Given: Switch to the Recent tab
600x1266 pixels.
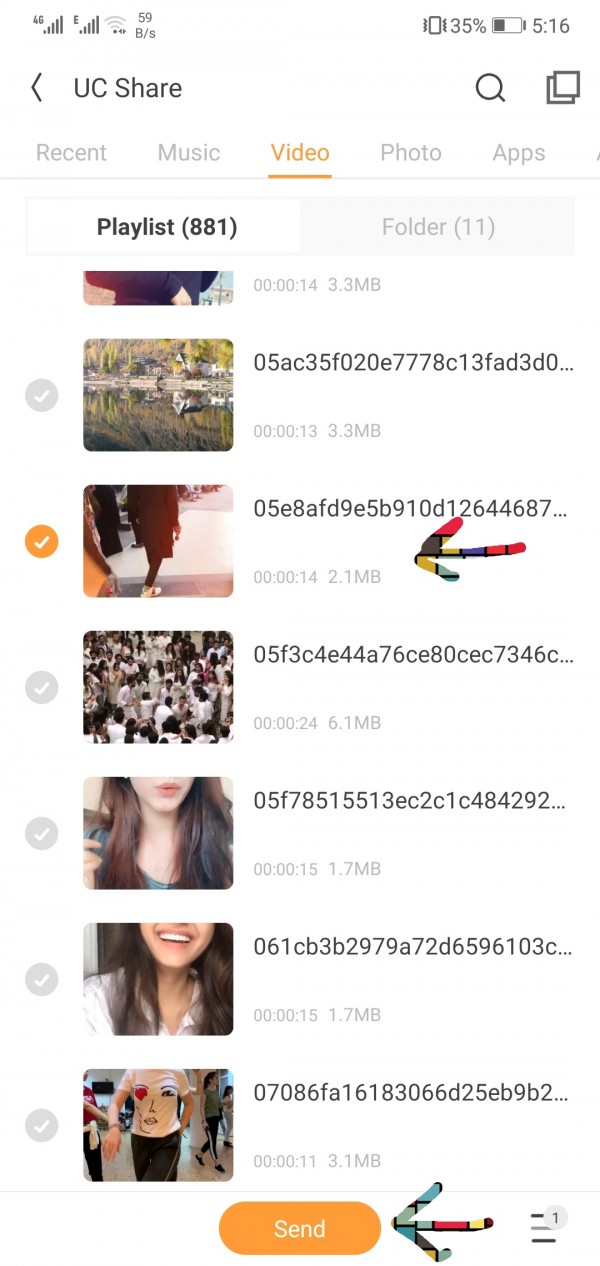Looking at the screenshot, I should click(x=71, y=153).
